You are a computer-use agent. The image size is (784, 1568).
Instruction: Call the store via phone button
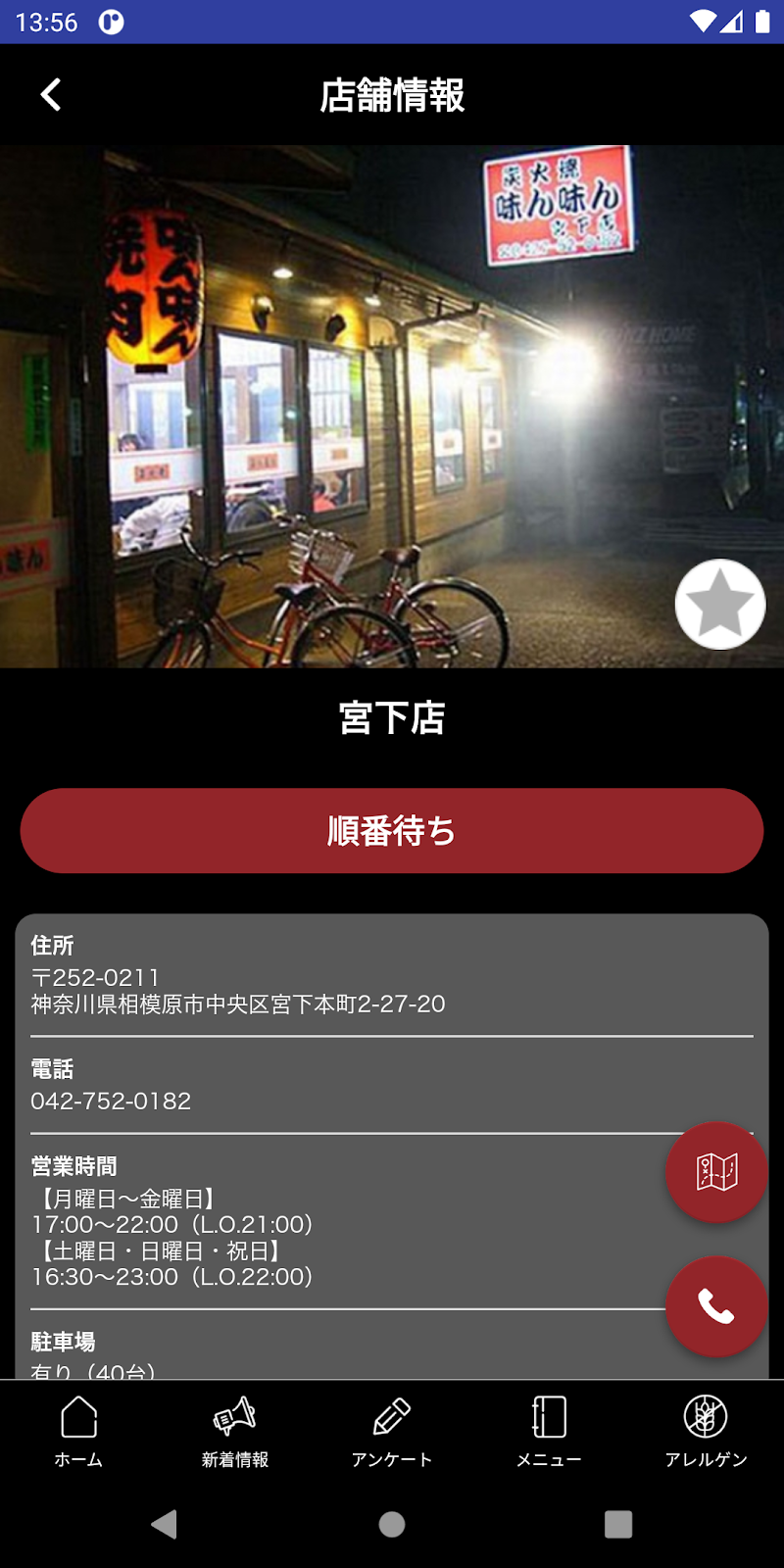(716, 1306)
